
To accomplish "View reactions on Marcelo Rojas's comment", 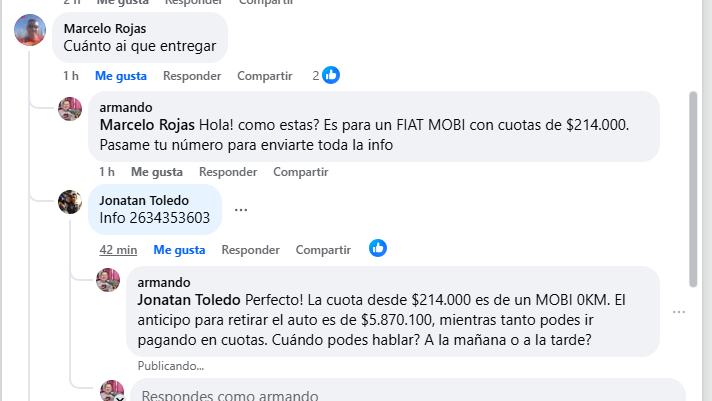I will coord(326,75).
